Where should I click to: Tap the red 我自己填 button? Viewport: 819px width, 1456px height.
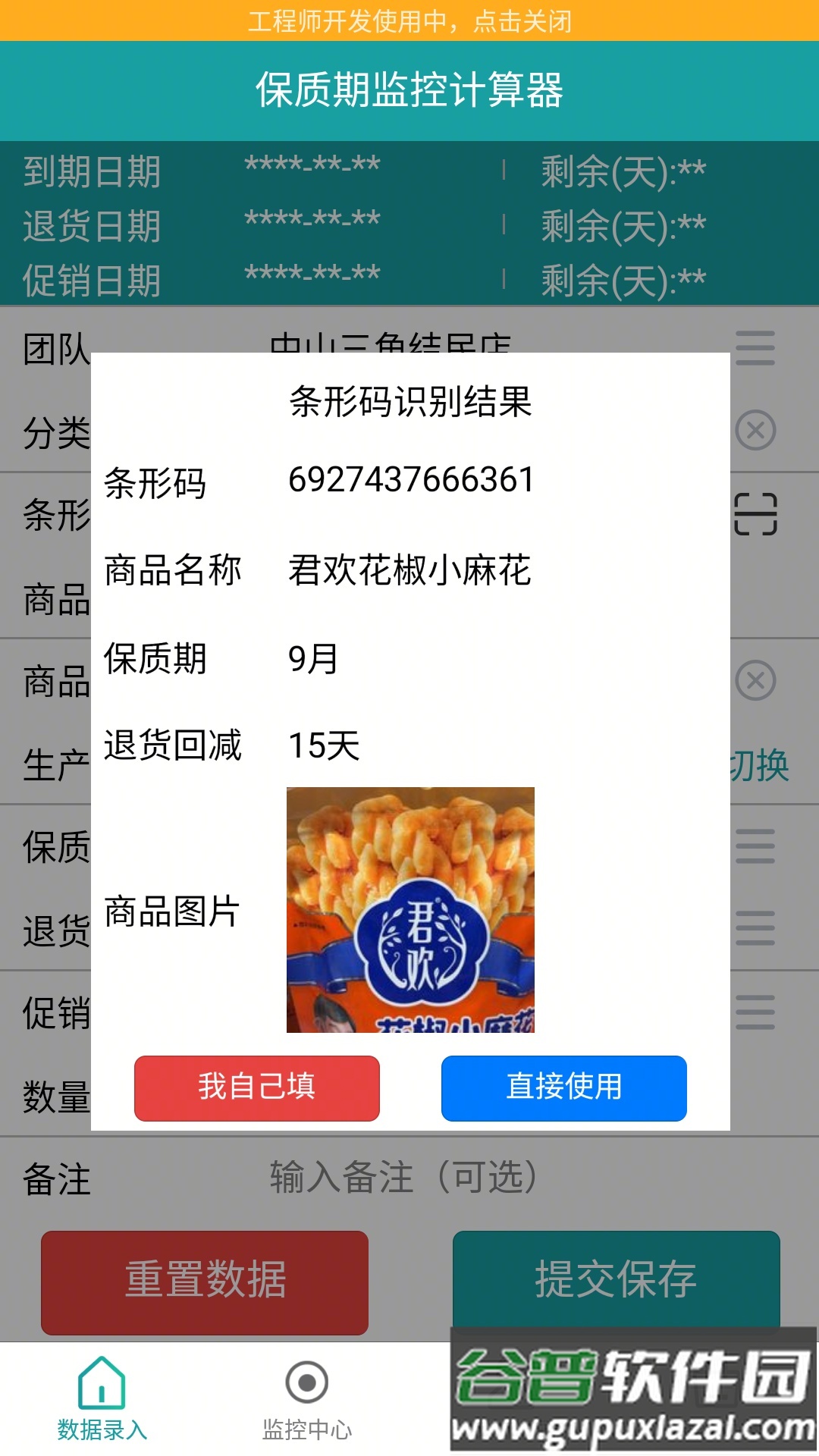256,1088
